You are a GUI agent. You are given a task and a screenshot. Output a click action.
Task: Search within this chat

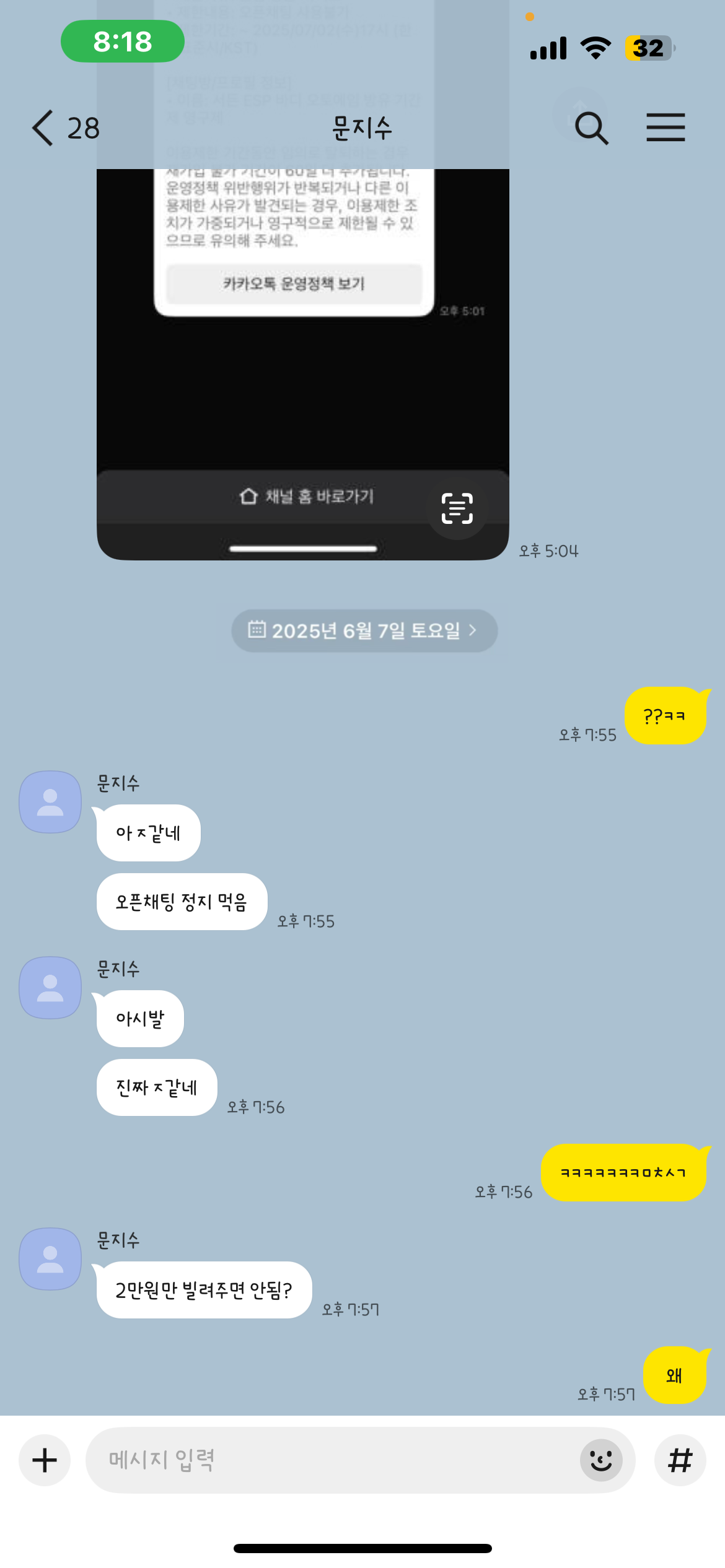click(x=591, y=128)
